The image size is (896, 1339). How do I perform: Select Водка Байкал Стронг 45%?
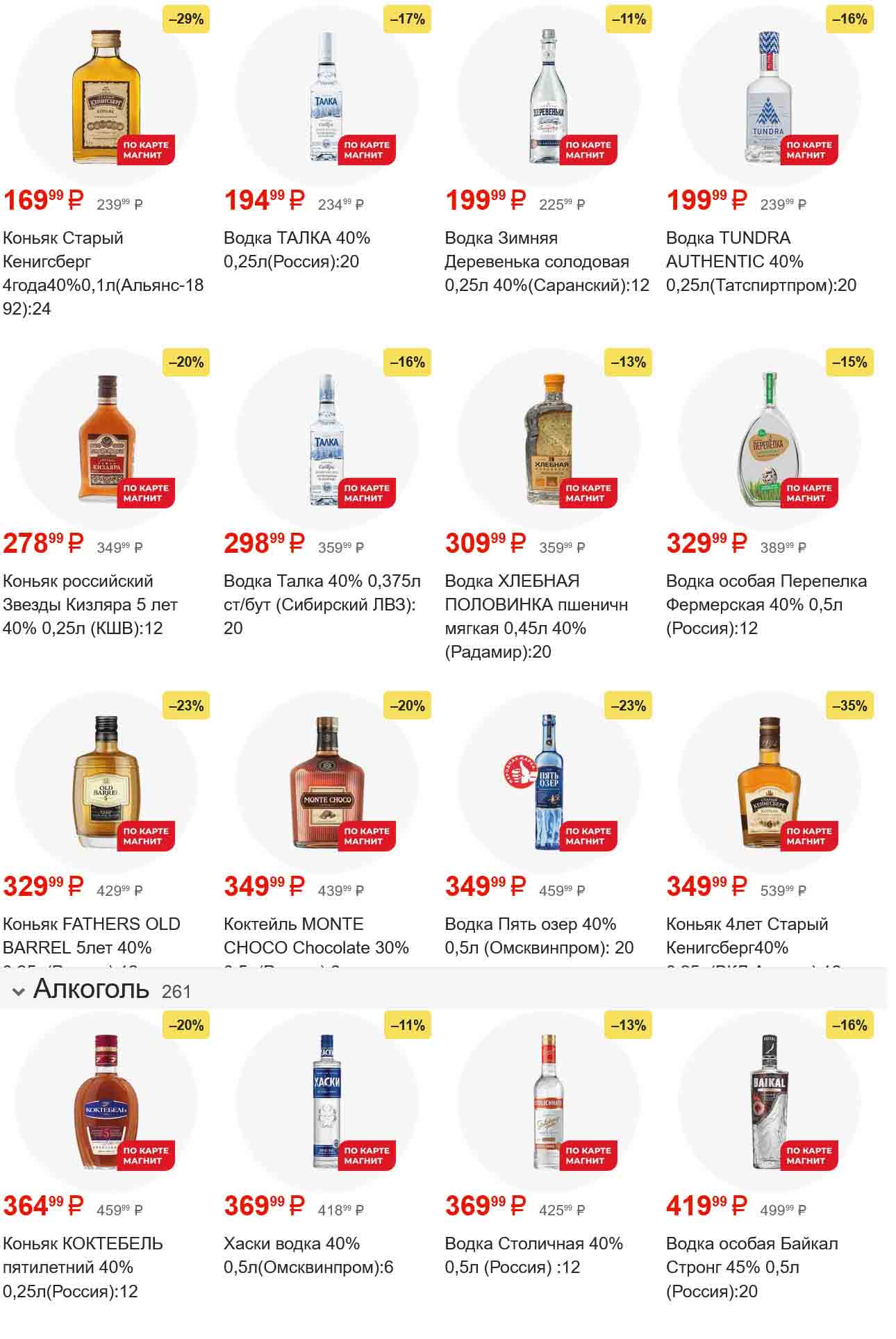tap(769, 1103)
